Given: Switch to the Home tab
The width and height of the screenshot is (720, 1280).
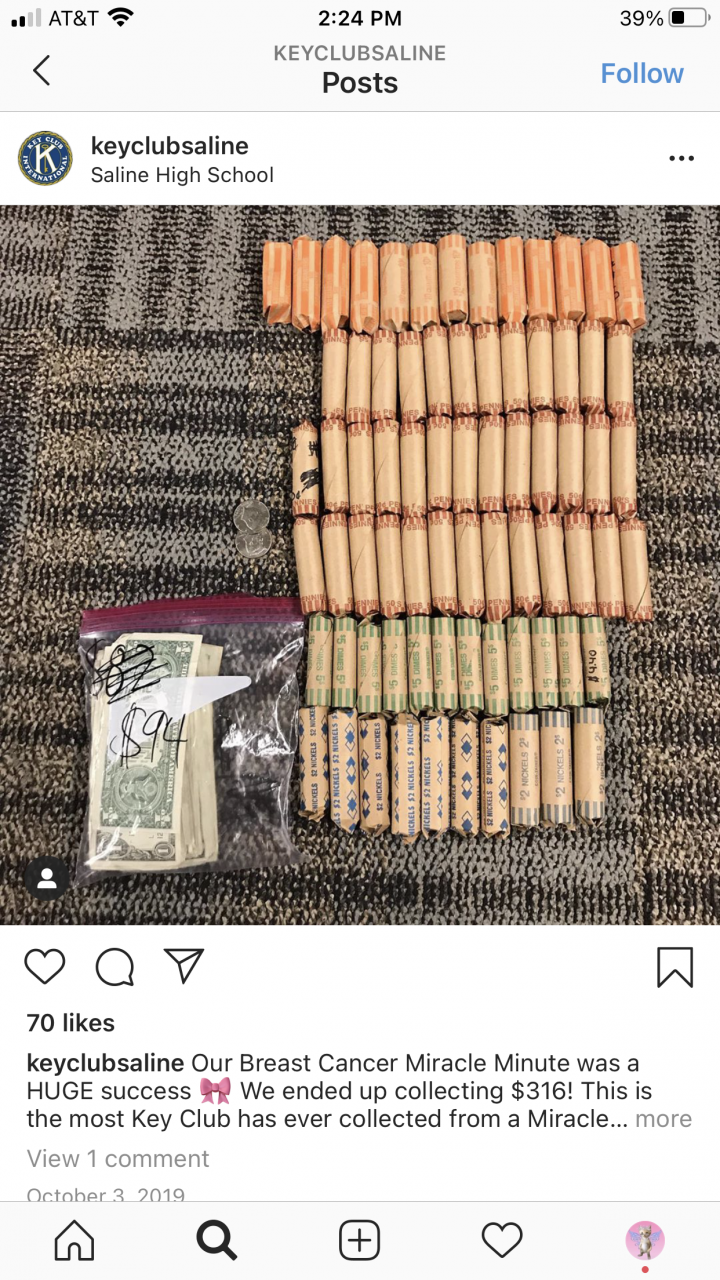Looking at the screenshot, I should [x=74, y=1241].
